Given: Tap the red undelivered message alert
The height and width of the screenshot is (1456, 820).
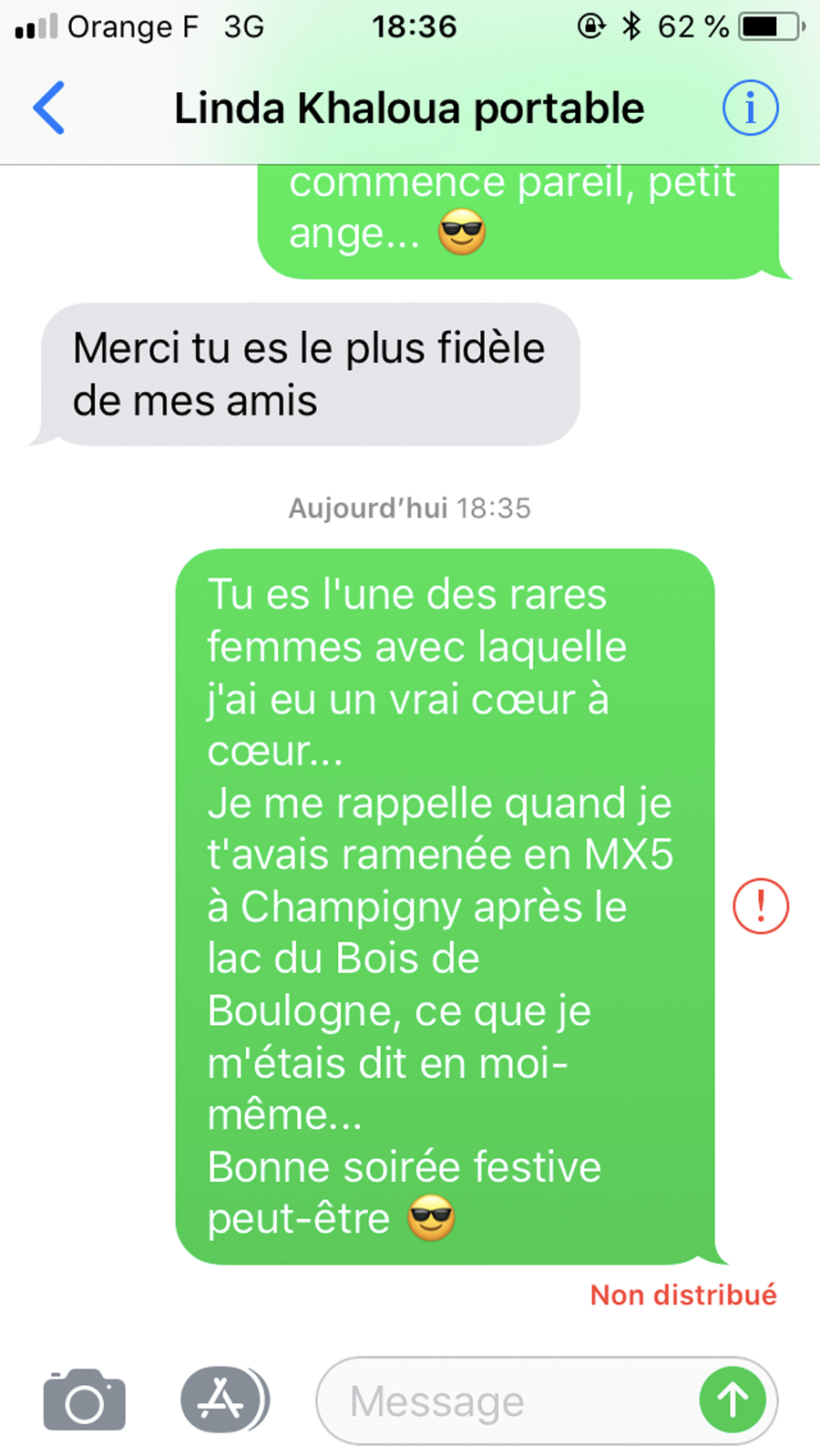Looking at the screenshot, I should (x=761, y=906).
